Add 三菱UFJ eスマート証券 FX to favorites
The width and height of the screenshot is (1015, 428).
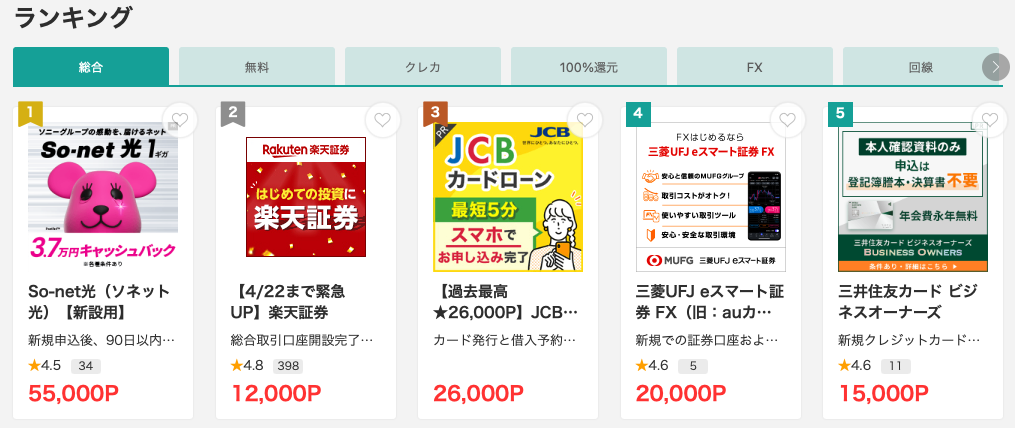(x=788, y=121)
